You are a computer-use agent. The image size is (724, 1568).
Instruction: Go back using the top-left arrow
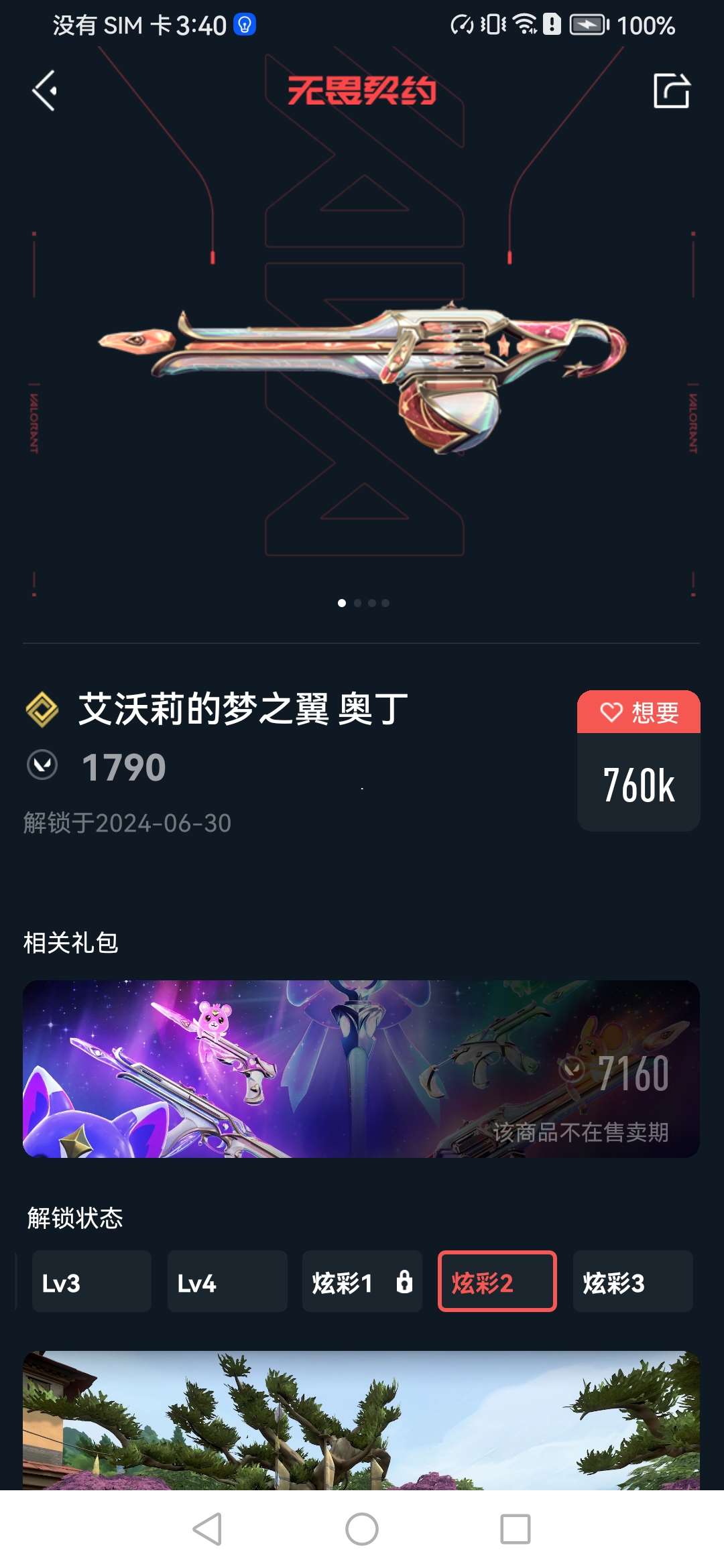tap(44, 90)
